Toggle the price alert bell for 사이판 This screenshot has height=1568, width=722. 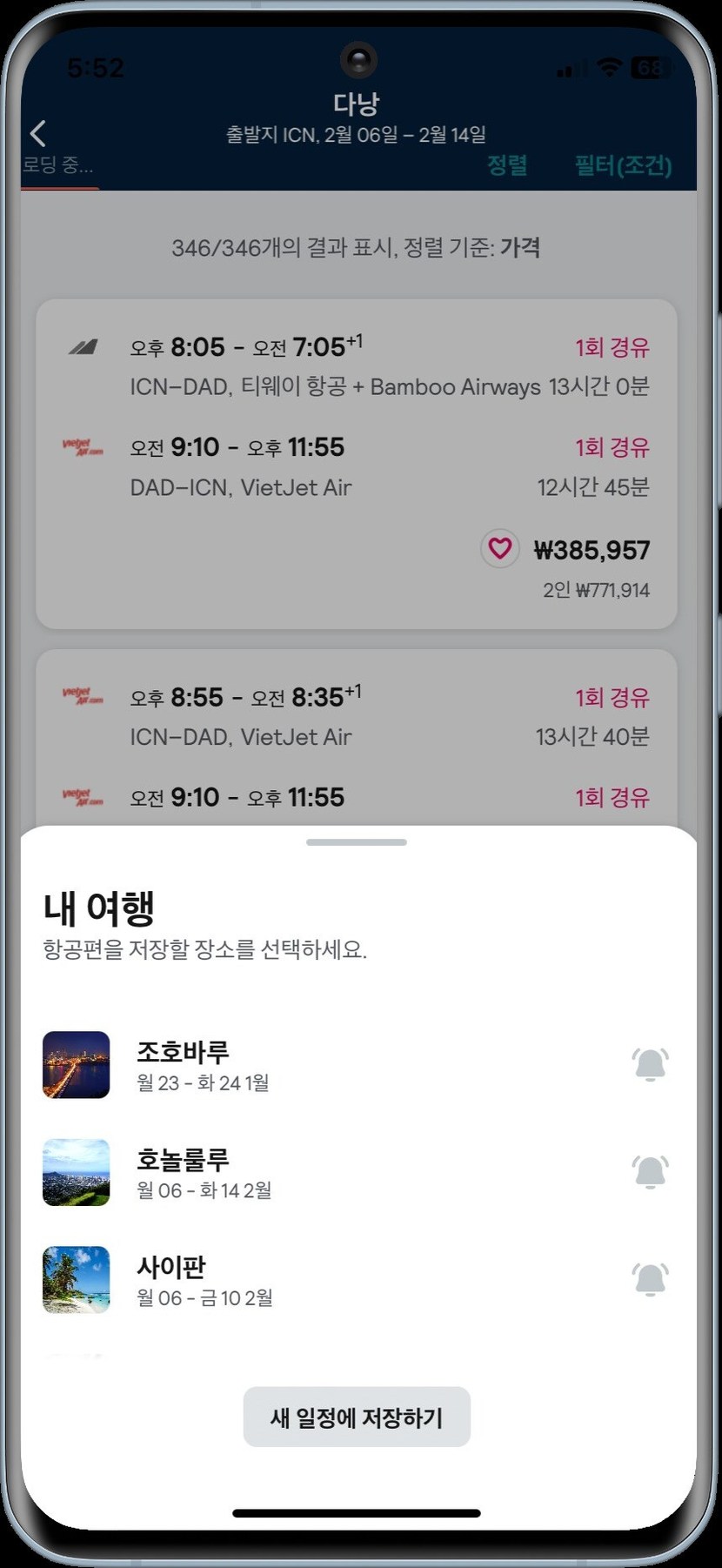pos(650,1280)
